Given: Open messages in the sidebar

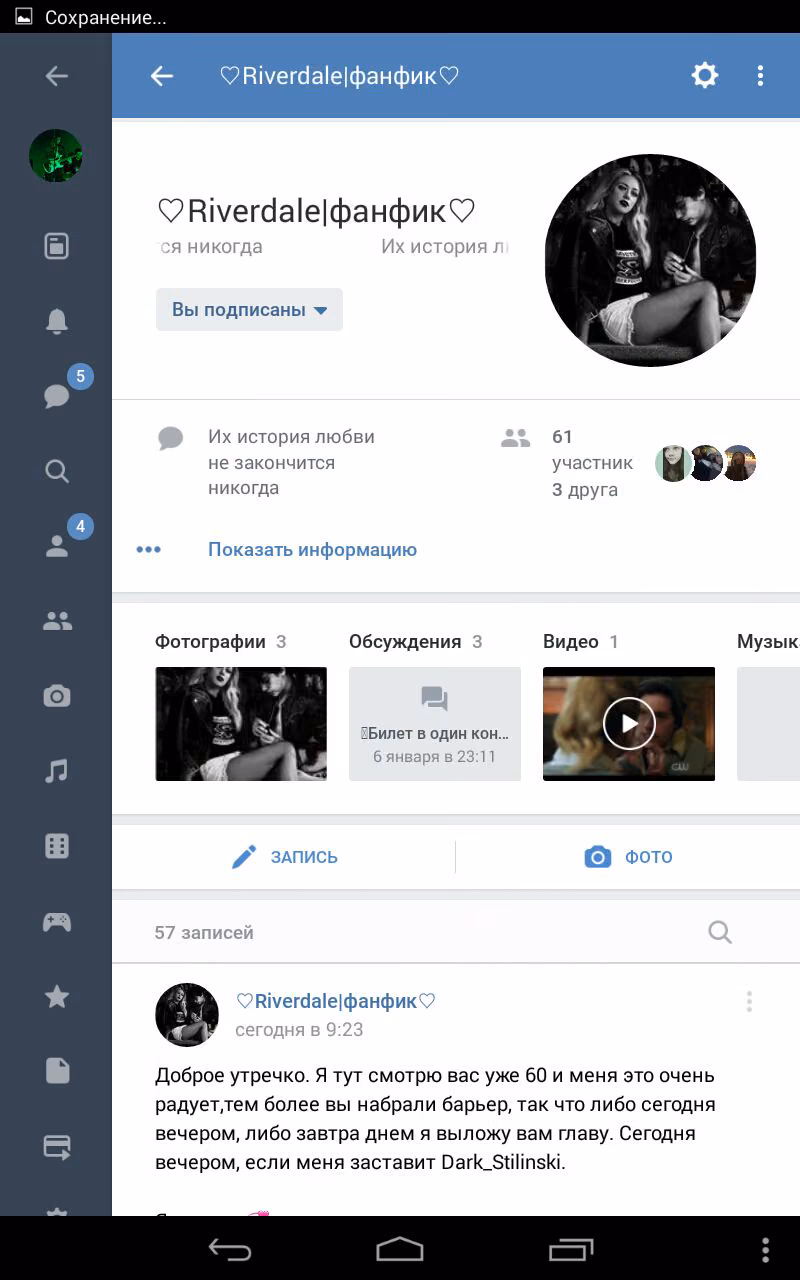Looking at the screenshot, I should point(57,397).
